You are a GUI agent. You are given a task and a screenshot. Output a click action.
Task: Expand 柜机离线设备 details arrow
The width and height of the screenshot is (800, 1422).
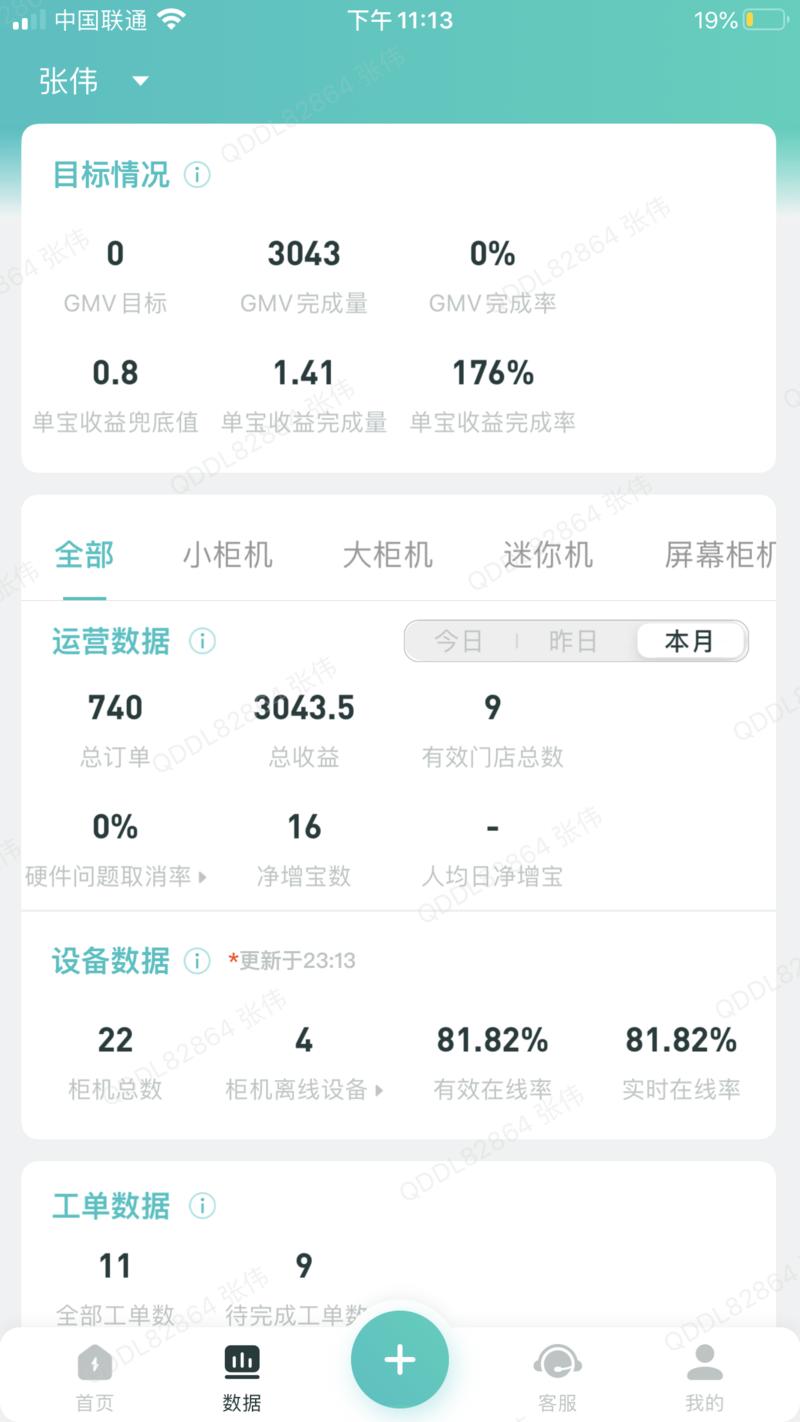tap(380, 1091)
